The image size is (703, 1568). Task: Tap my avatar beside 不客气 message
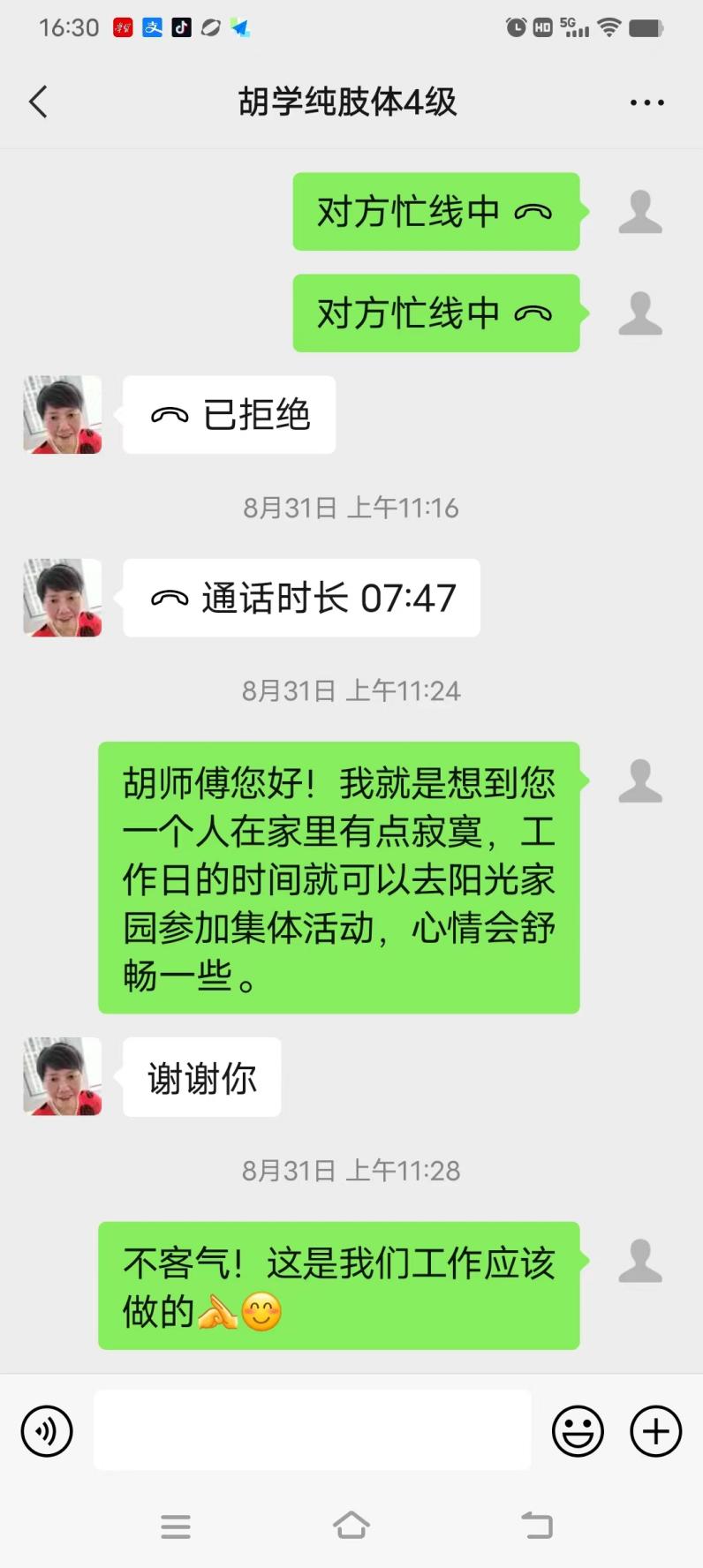coord(640,1261)
